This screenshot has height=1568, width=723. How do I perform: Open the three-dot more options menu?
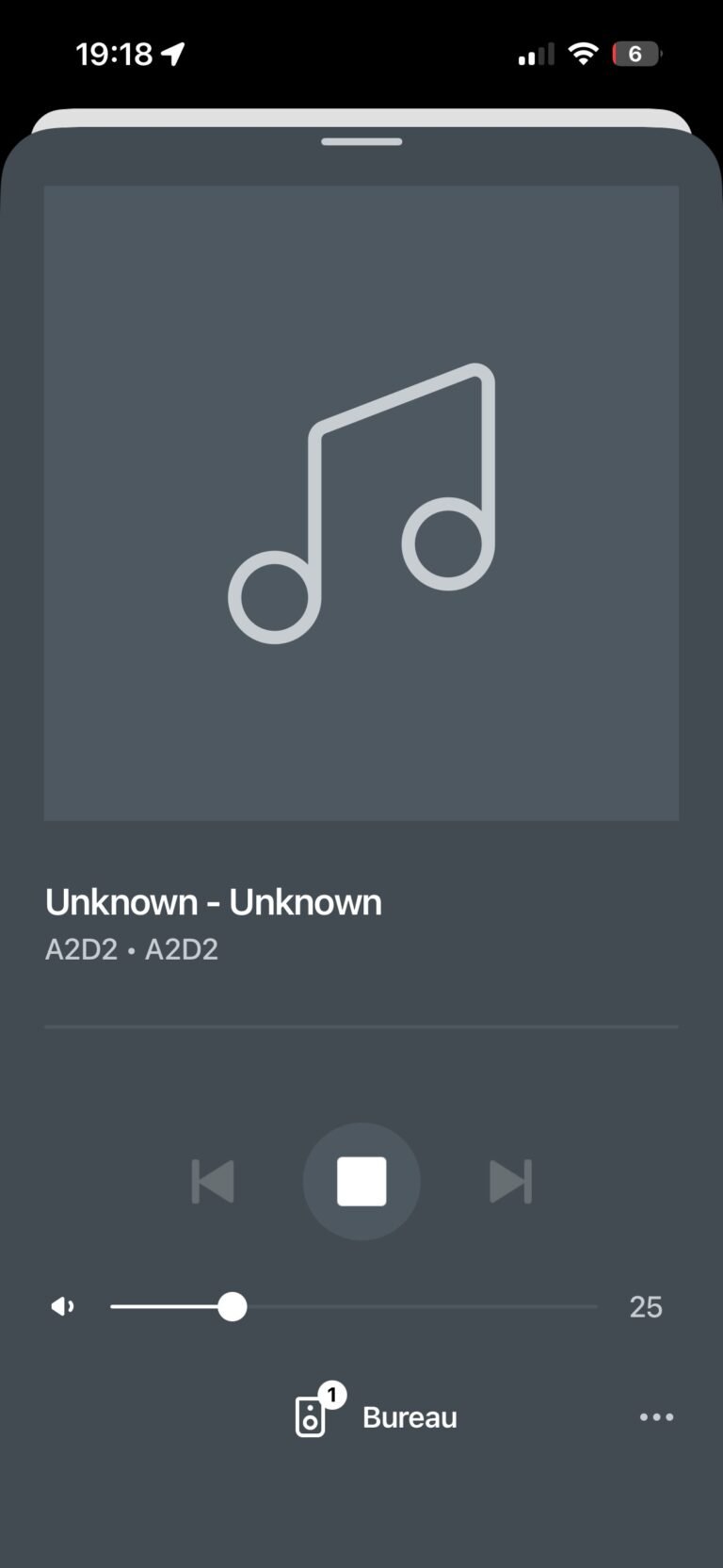click(656, 1416)
